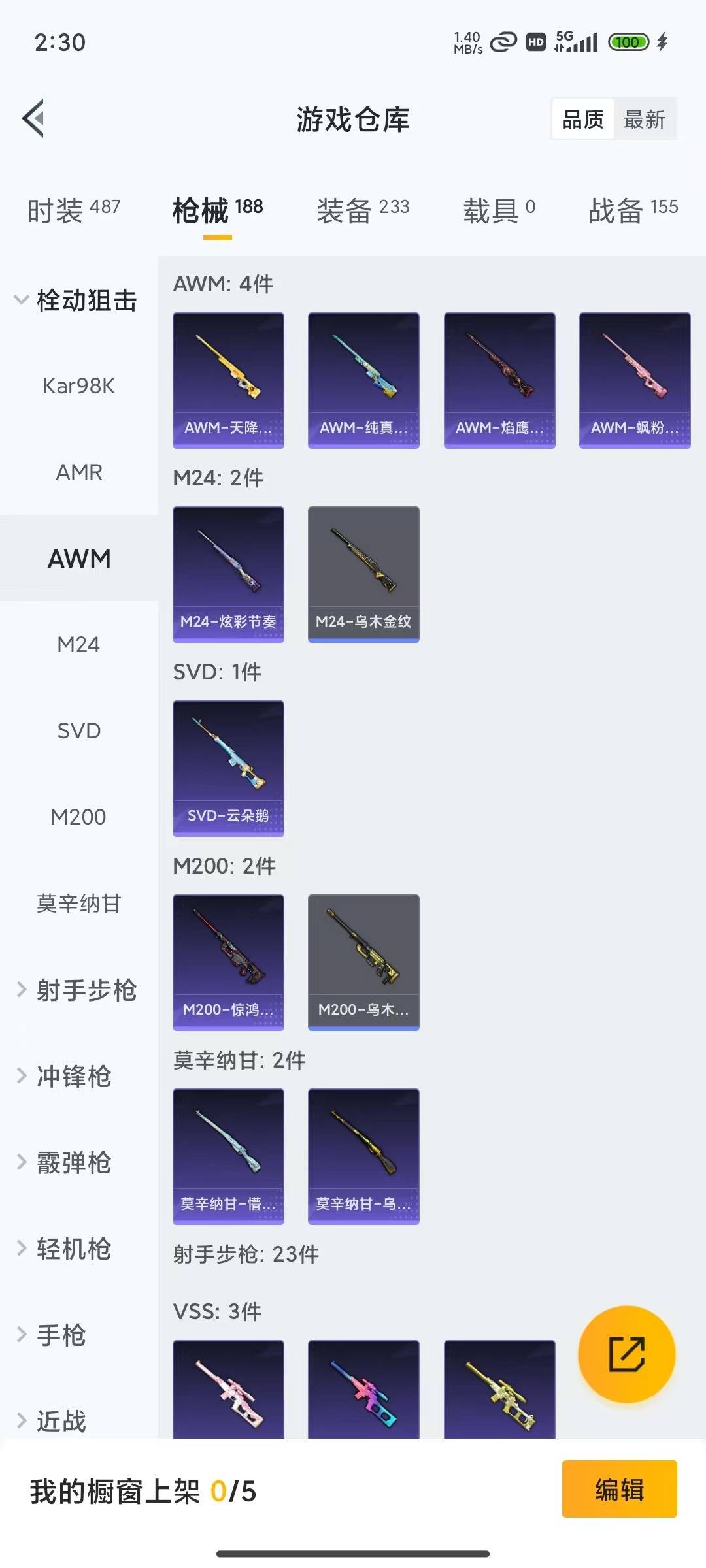The width and height of the screenshot is (706, 1568).
Task: Select 莫辛纳甘 in the sidebar
Action: (x=78, y=904)
